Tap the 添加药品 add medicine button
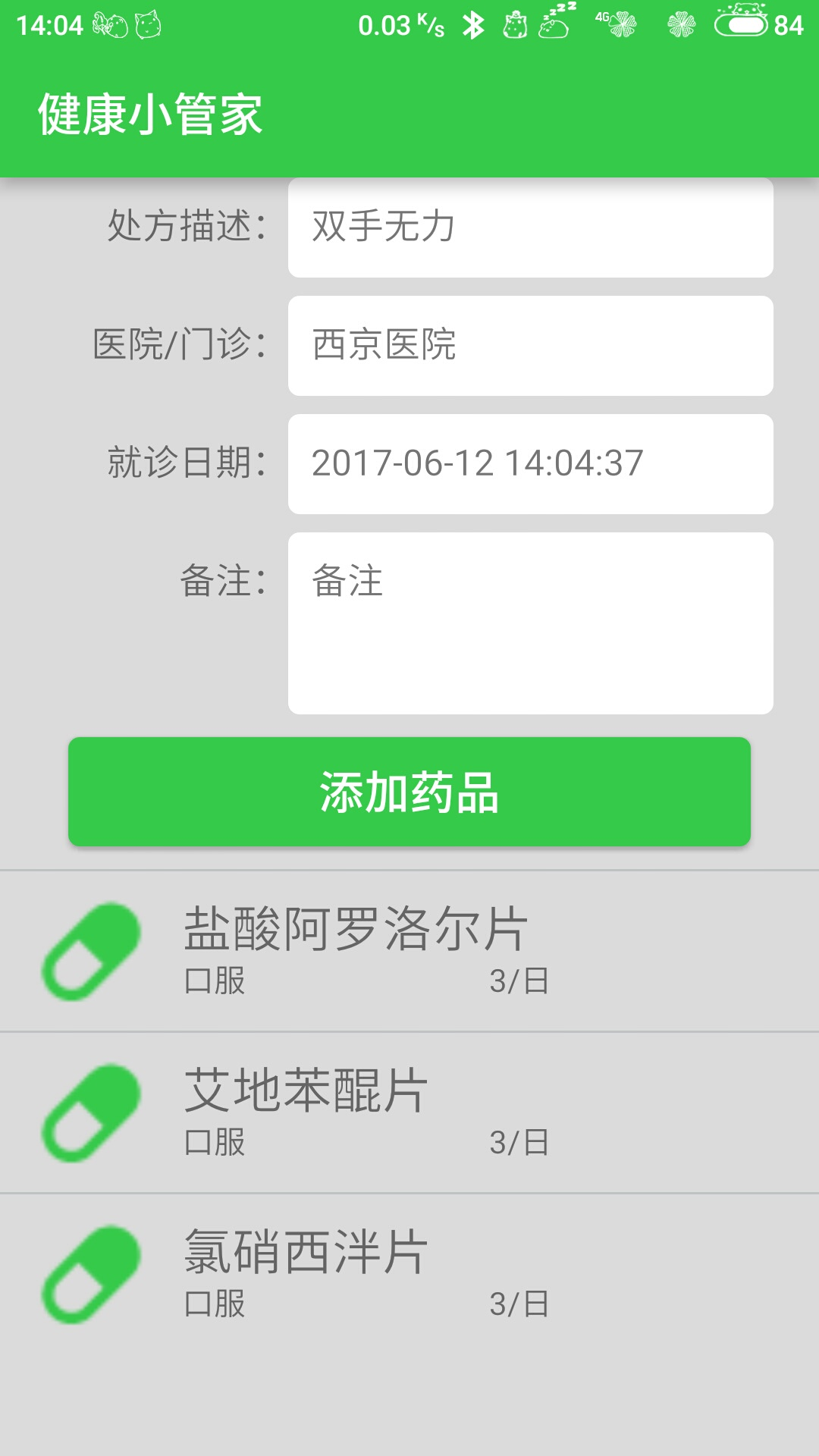The image size is (819, 1456). (409, 792)
